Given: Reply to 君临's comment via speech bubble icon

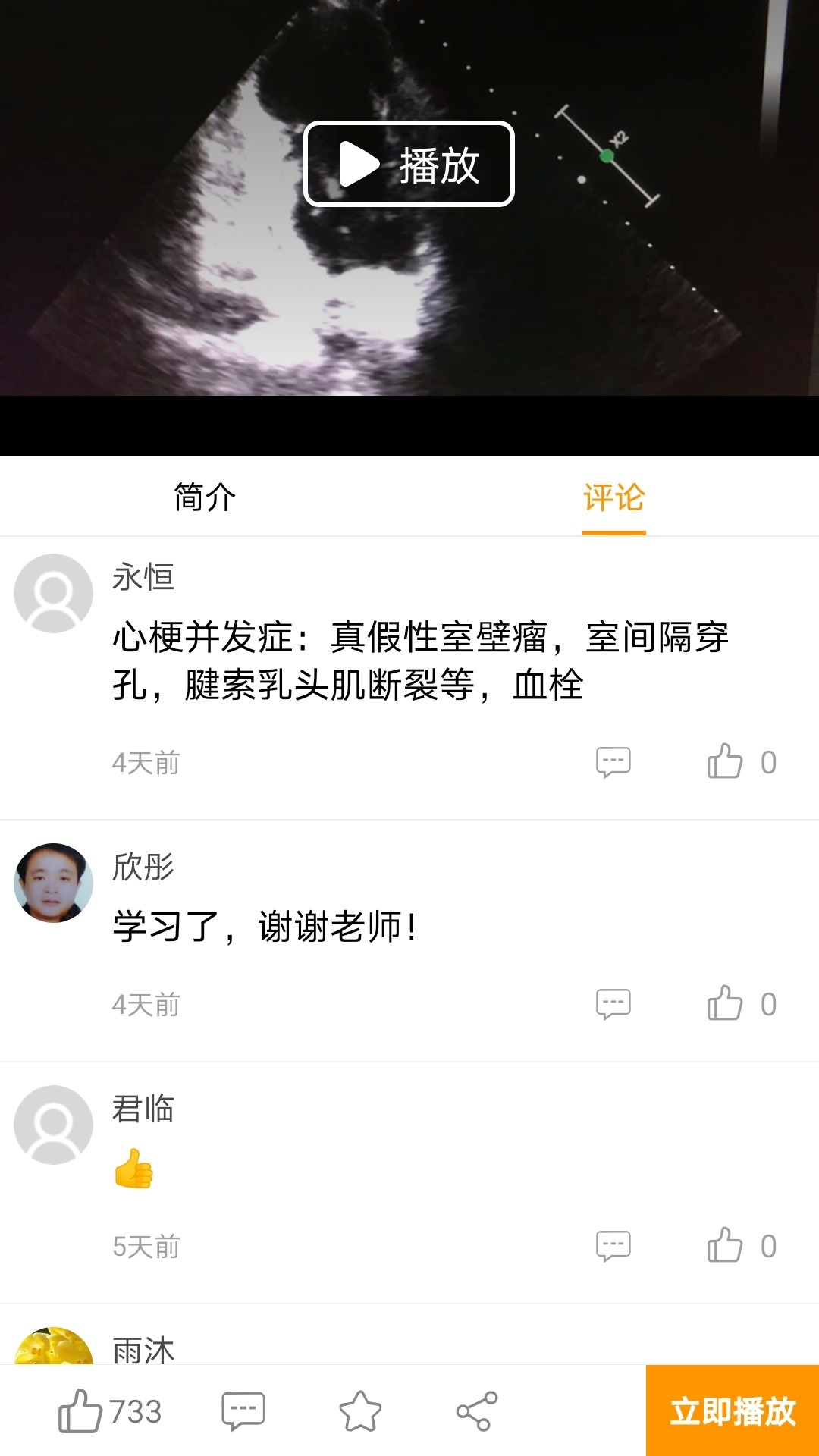Looking at the screenshot, I should pos(614,1244).
